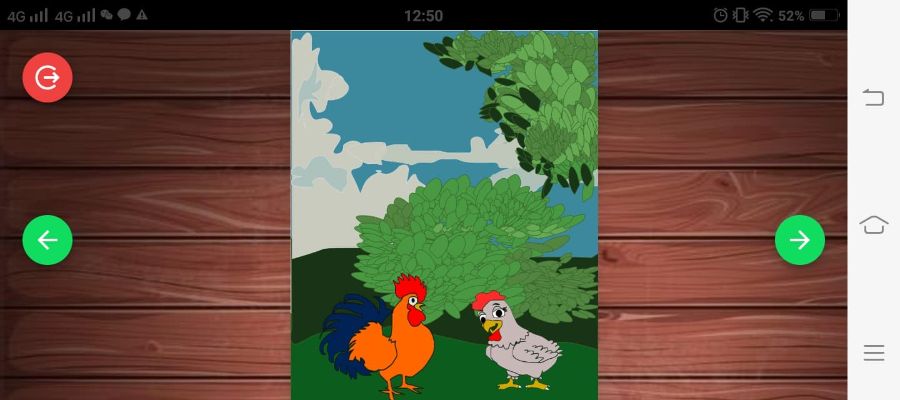Tap the red exit button
900x400 pixels.
pyautogui.click(x=48, y=77)
